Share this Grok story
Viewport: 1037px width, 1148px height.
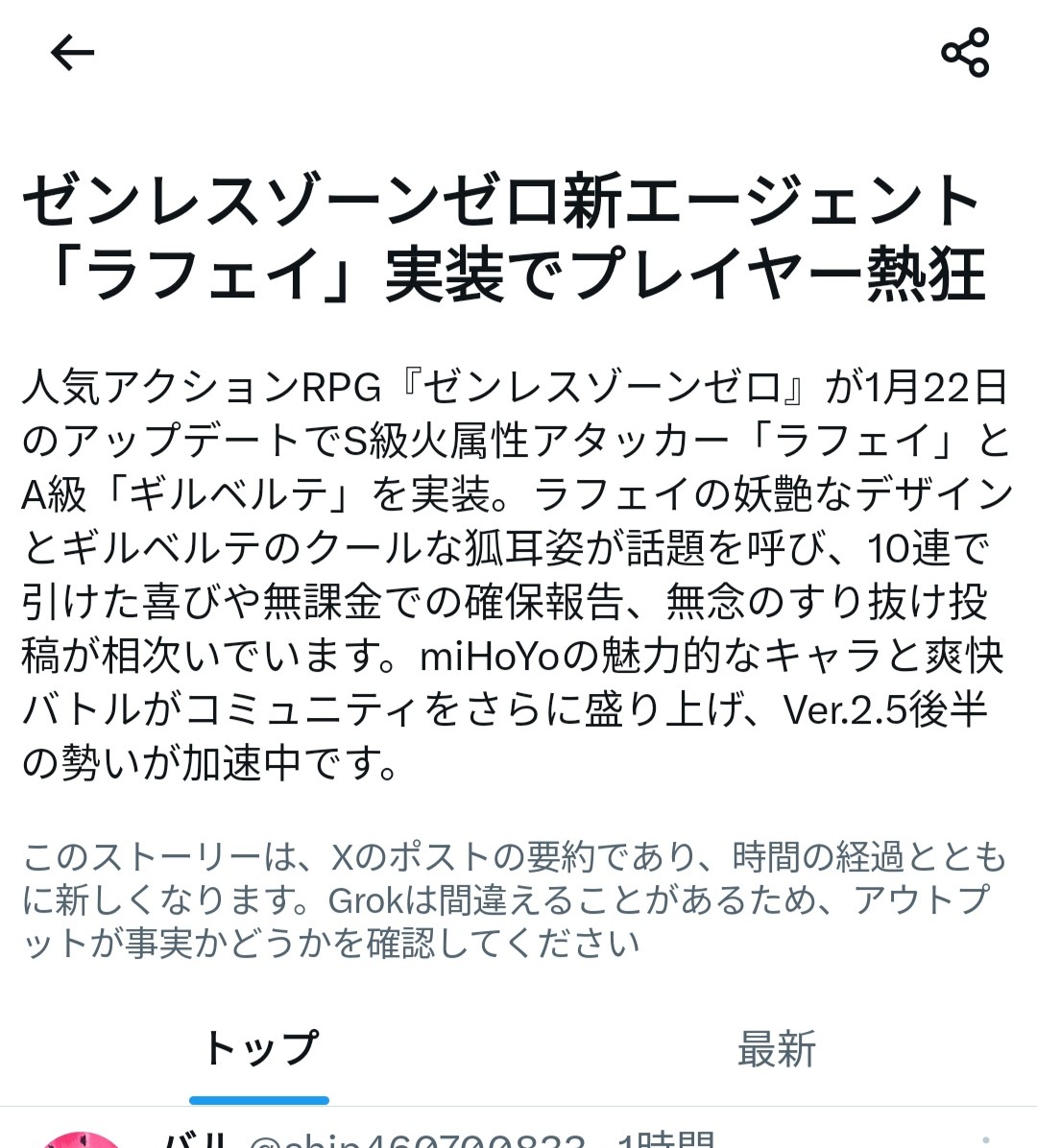coord(964,53)
